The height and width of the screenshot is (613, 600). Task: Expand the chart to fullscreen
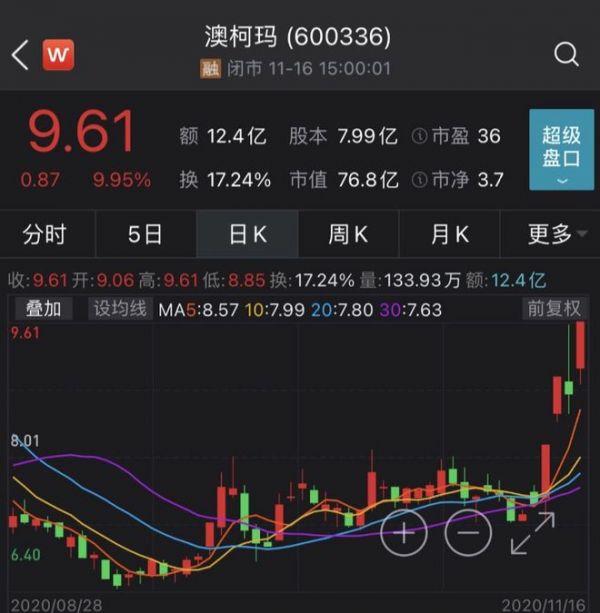[532, 533]
